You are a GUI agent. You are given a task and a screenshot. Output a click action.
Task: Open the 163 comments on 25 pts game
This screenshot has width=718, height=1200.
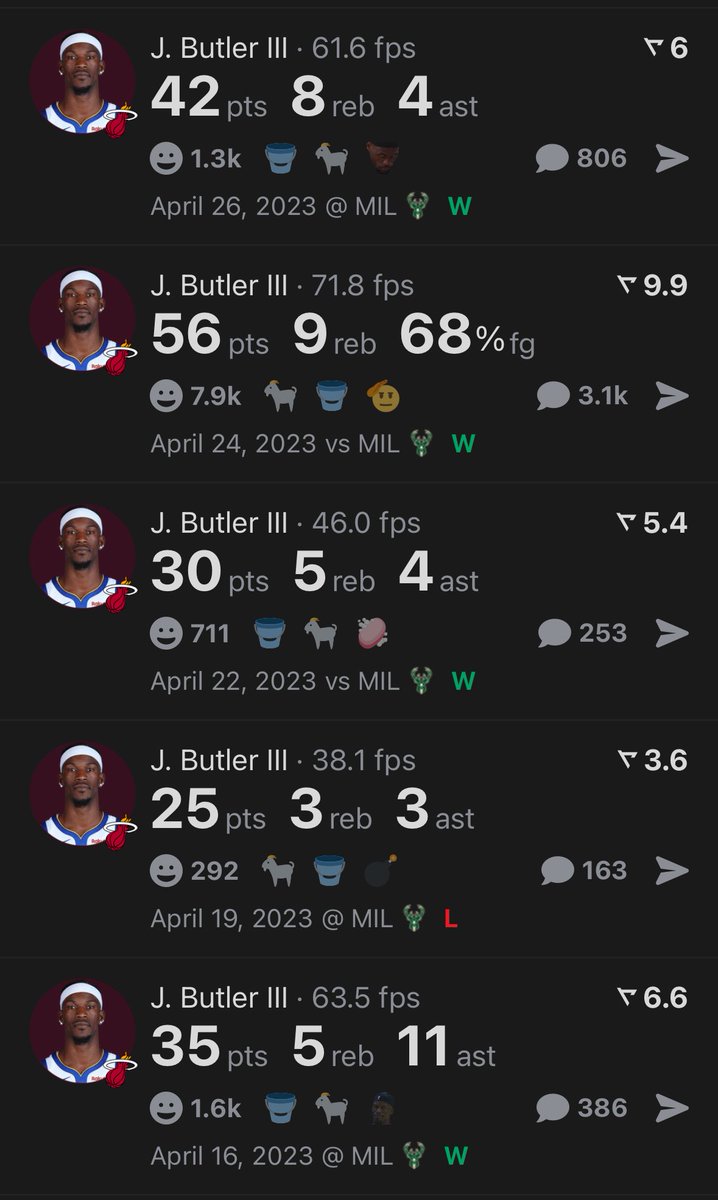coord(583,871)
